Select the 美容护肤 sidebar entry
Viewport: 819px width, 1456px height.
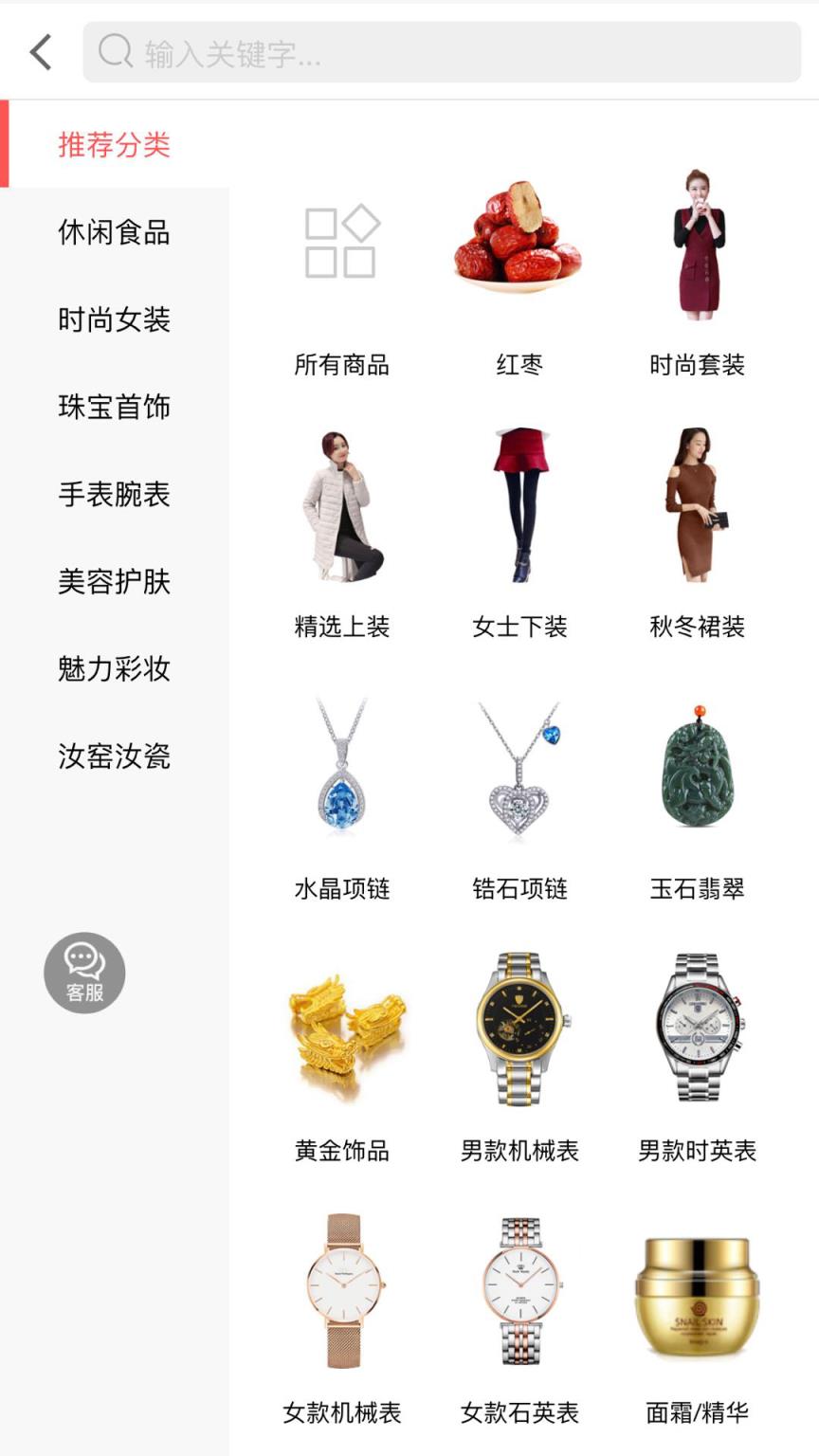113,582
